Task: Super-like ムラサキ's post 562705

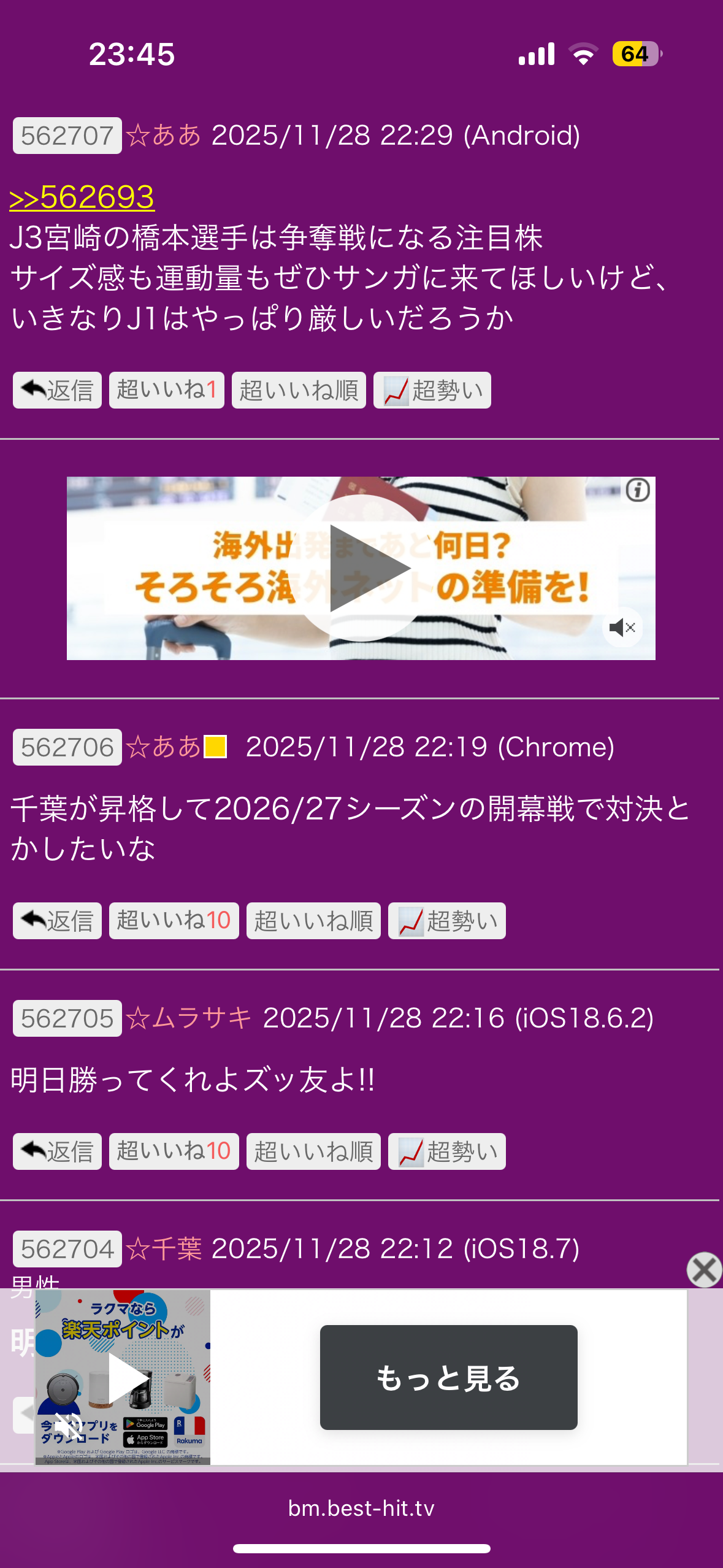Action: pyautogui.click(x=174, y=1151)
